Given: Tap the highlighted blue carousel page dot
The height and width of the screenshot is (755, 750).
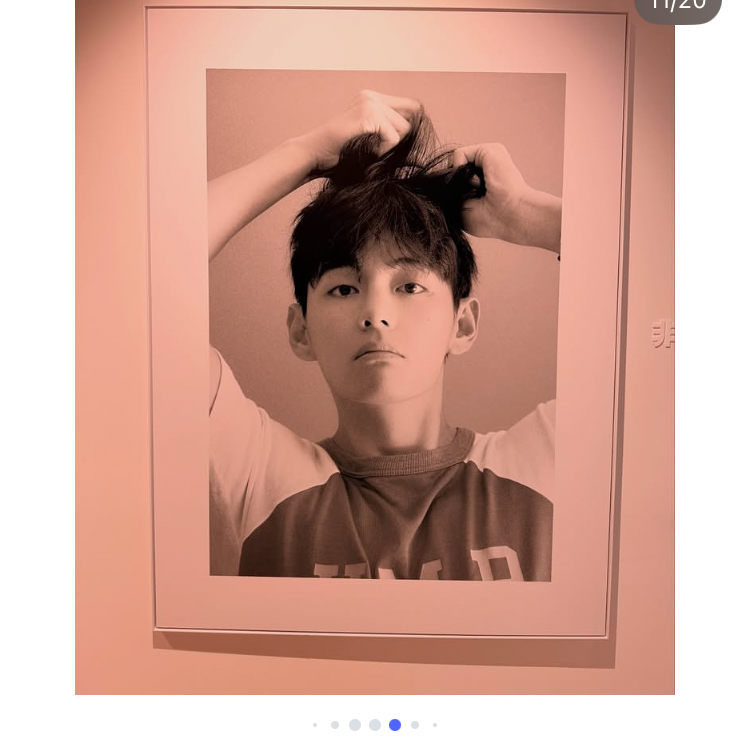Looking at the screenshot, I should point(395,725).
